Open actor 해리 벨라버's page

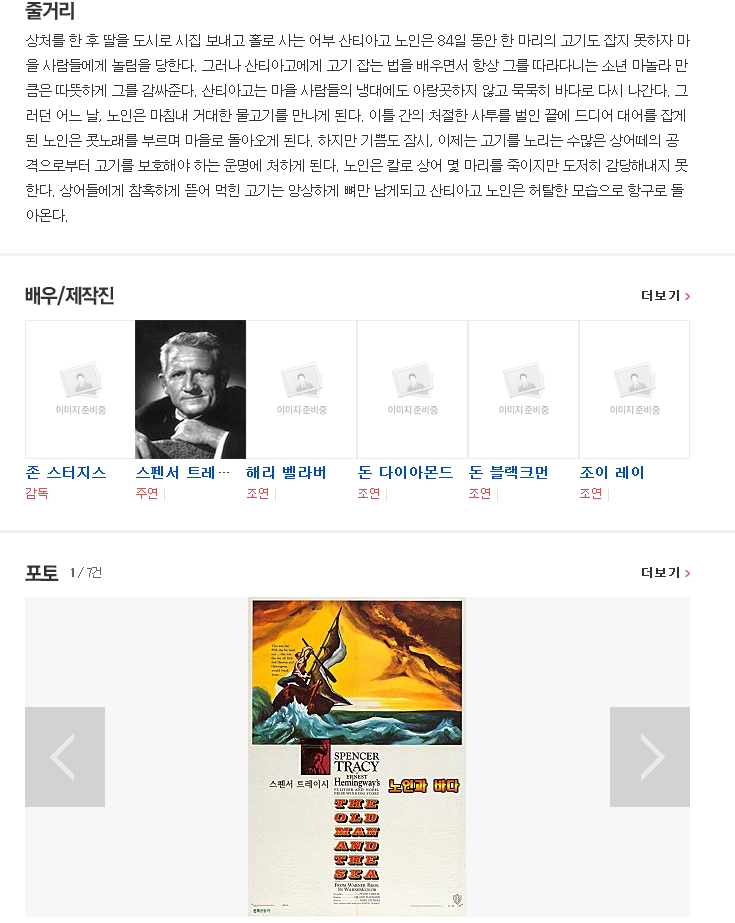coord(286,473)
